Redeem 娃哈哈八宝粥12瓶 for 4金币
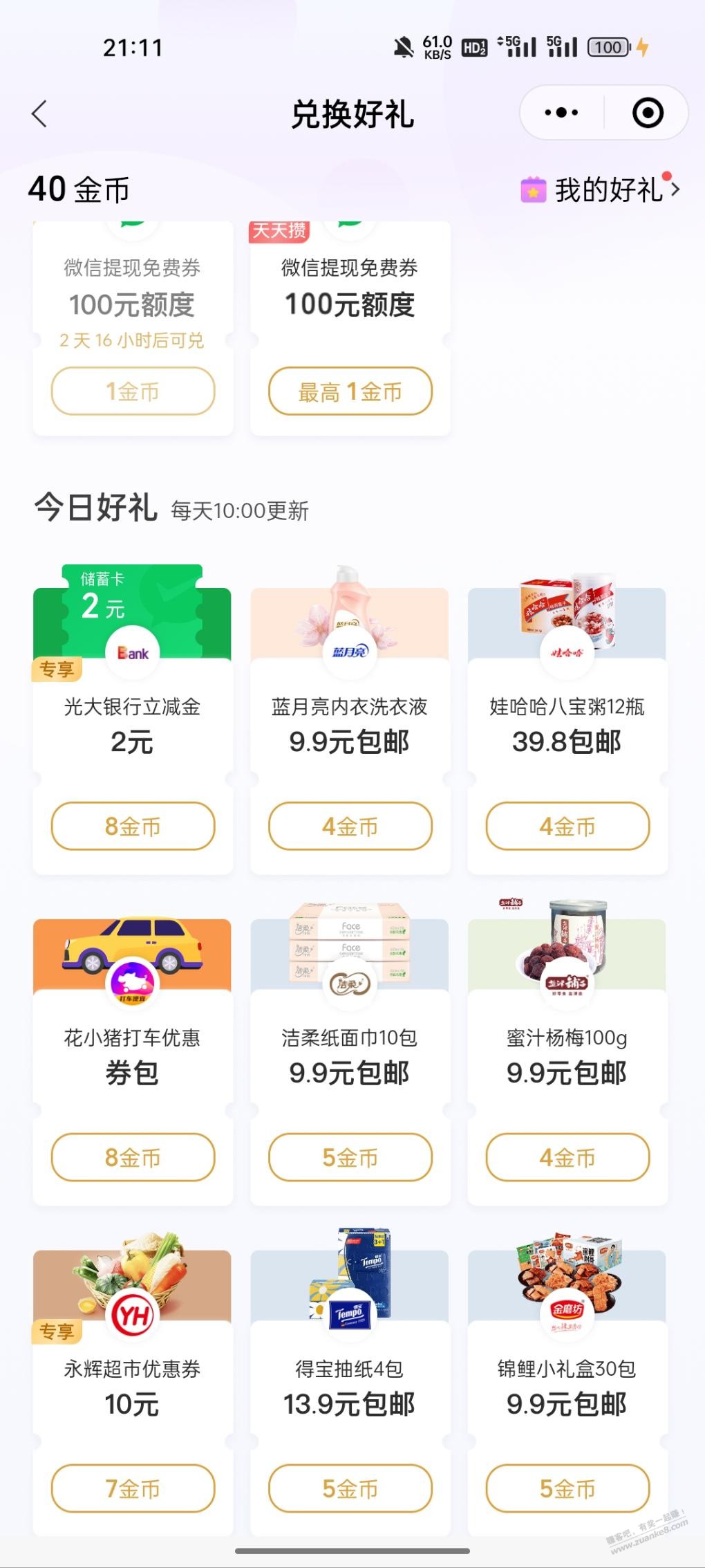705x1568 pixels. (567, 826)
